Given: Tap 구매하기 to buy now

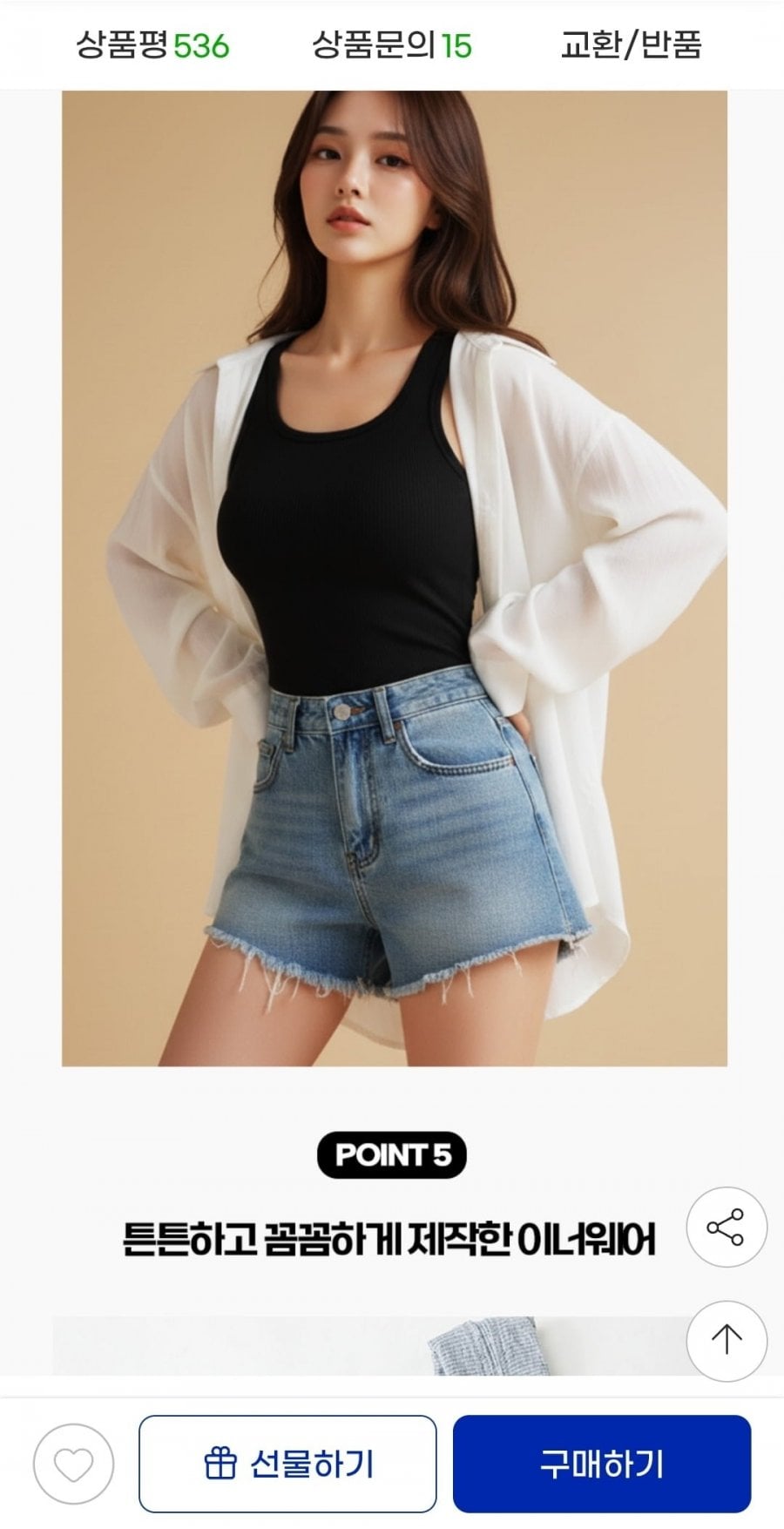Looking at the screenshot, I should pos(601,1465).
